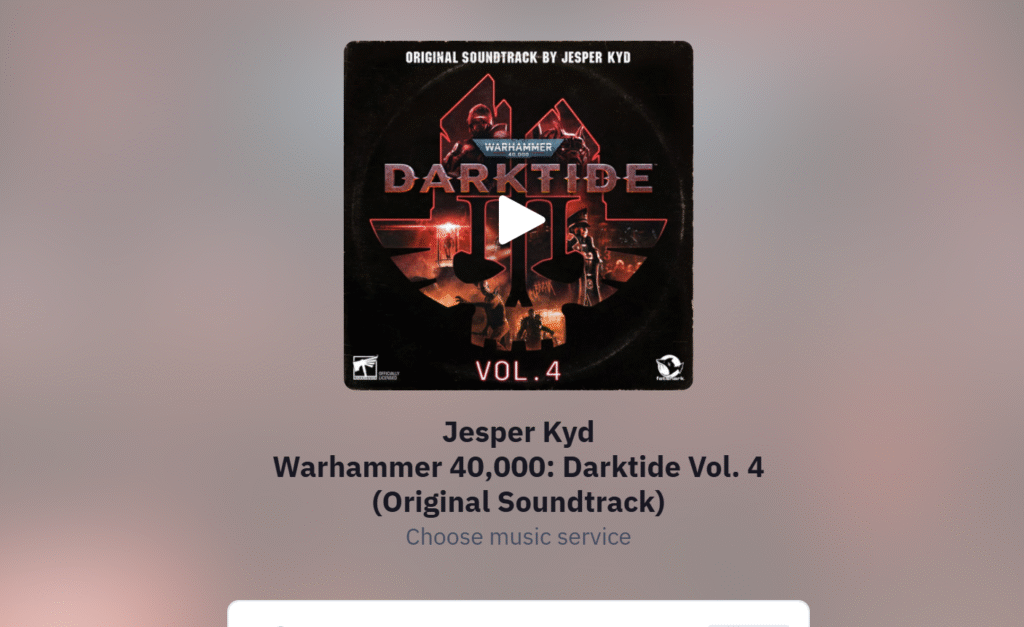Play the Darktide Vol. 4 soundtrack preview

pos(519,219)
